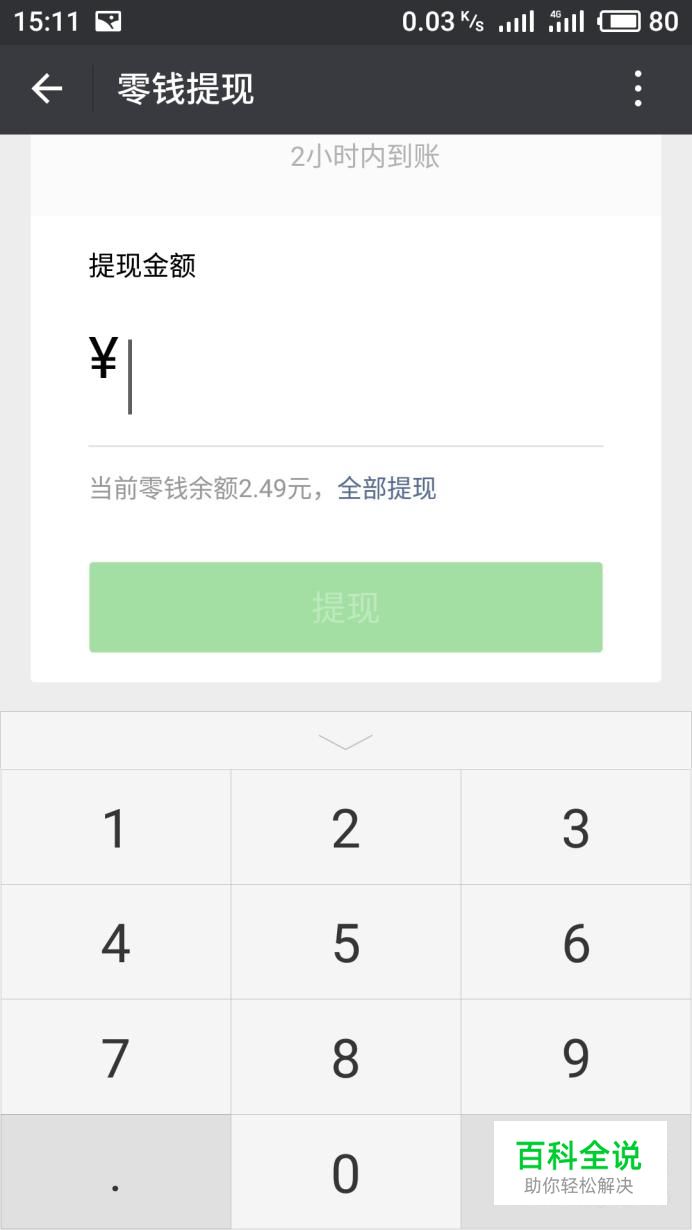Image resolution: width=692 pixels, height=1230 pixels.
Task: Tap the 全部提现 link
Action: [387, 489]
